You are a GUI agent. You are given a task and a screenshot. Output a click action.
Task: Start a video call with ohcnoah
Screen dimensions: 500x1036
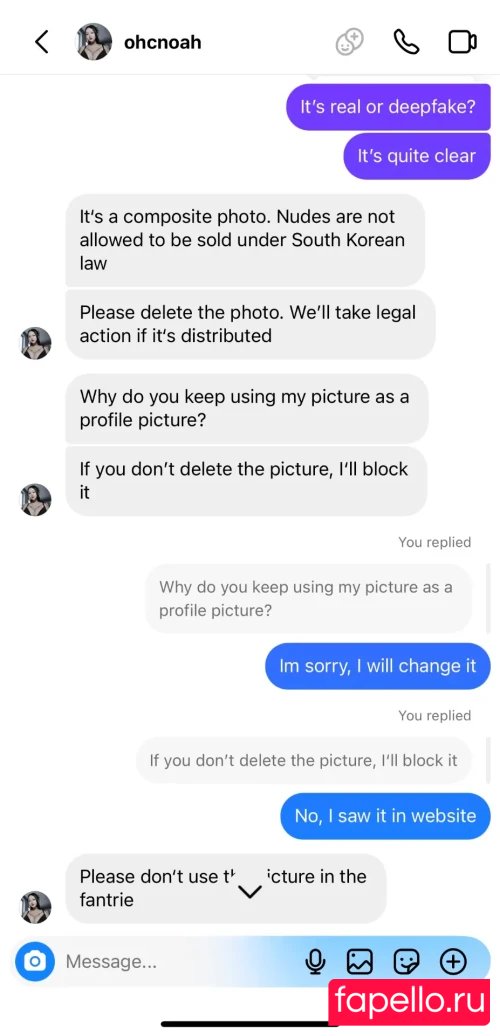click(462, 42)
